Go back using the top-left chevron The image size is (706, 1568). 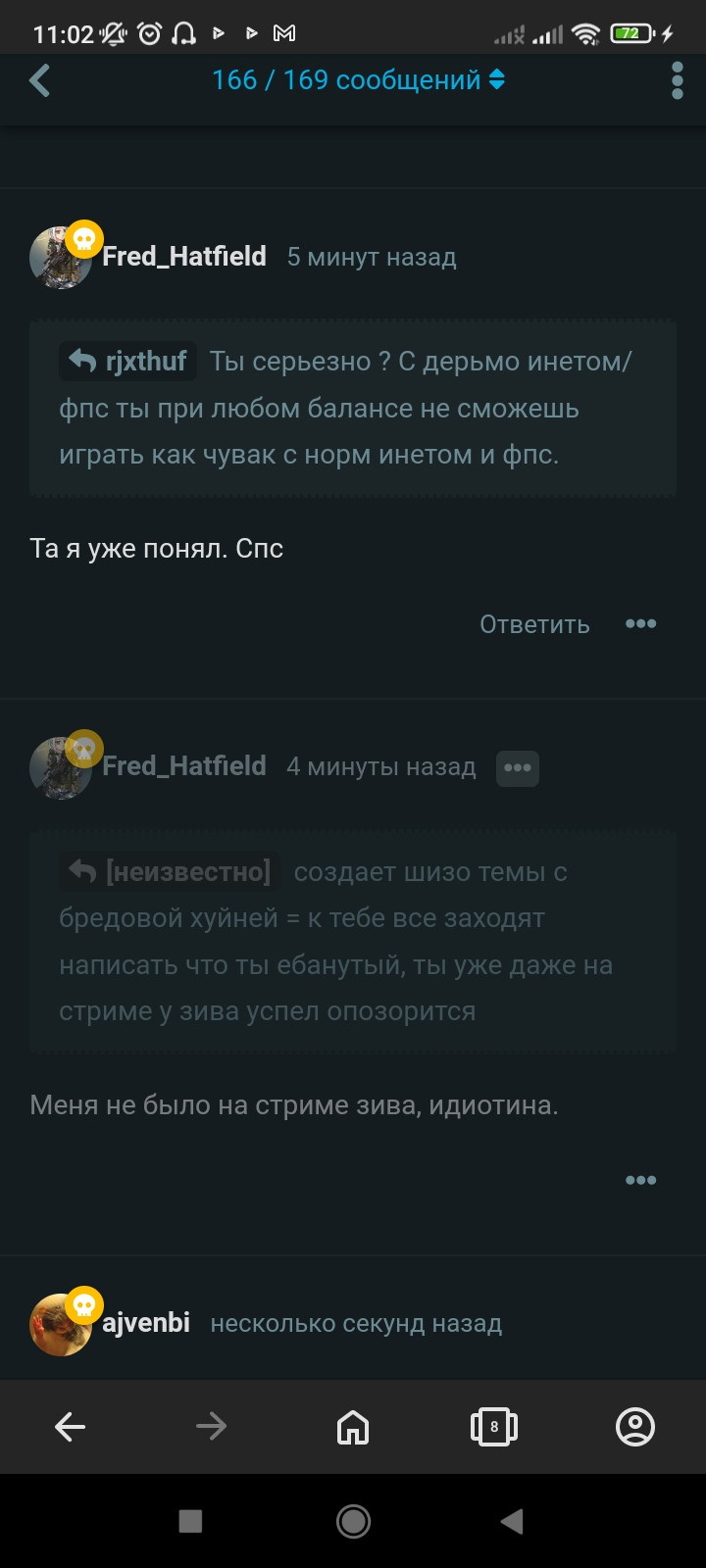40,80
